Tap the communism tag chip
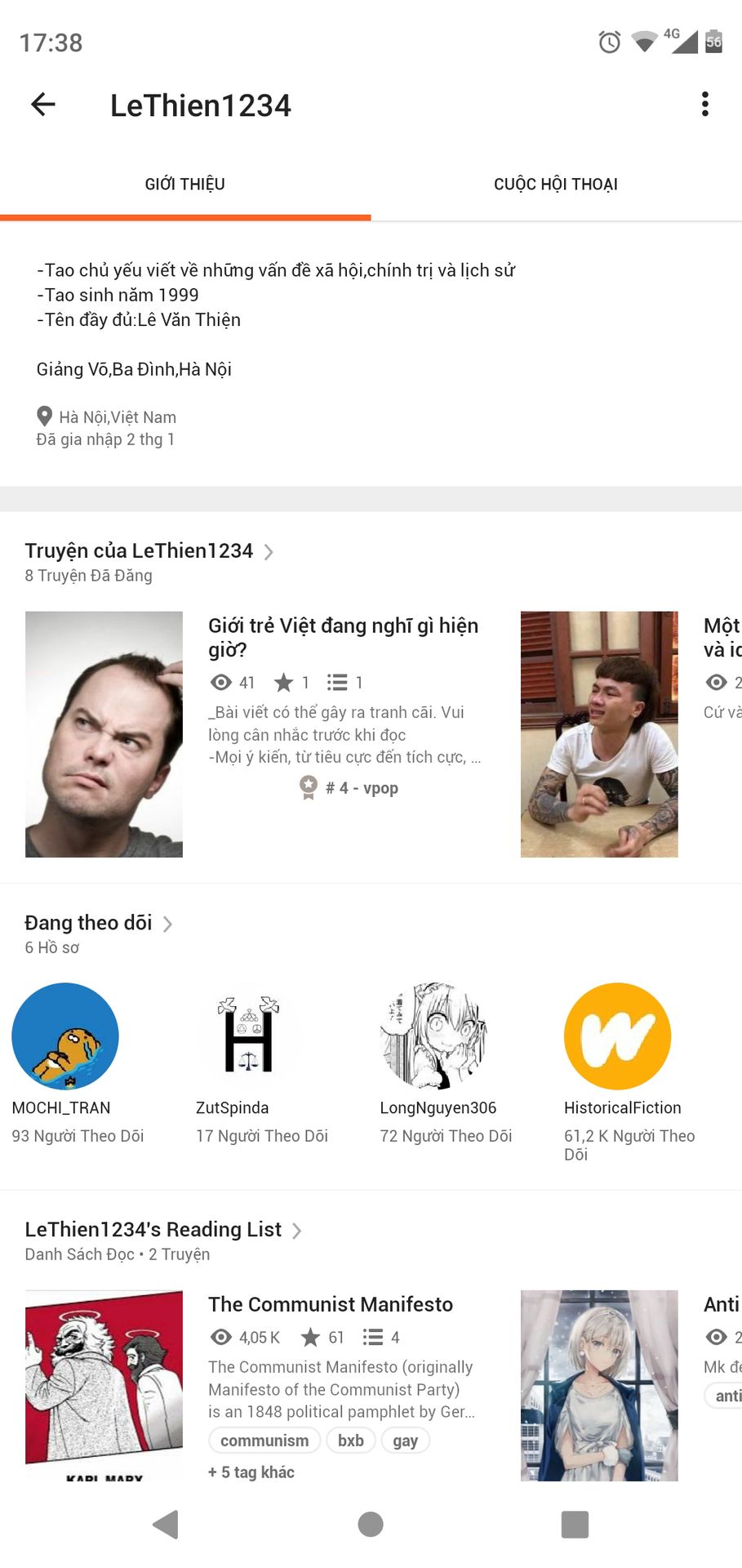Screen dimensions: 742x1568 [264, 1441]
